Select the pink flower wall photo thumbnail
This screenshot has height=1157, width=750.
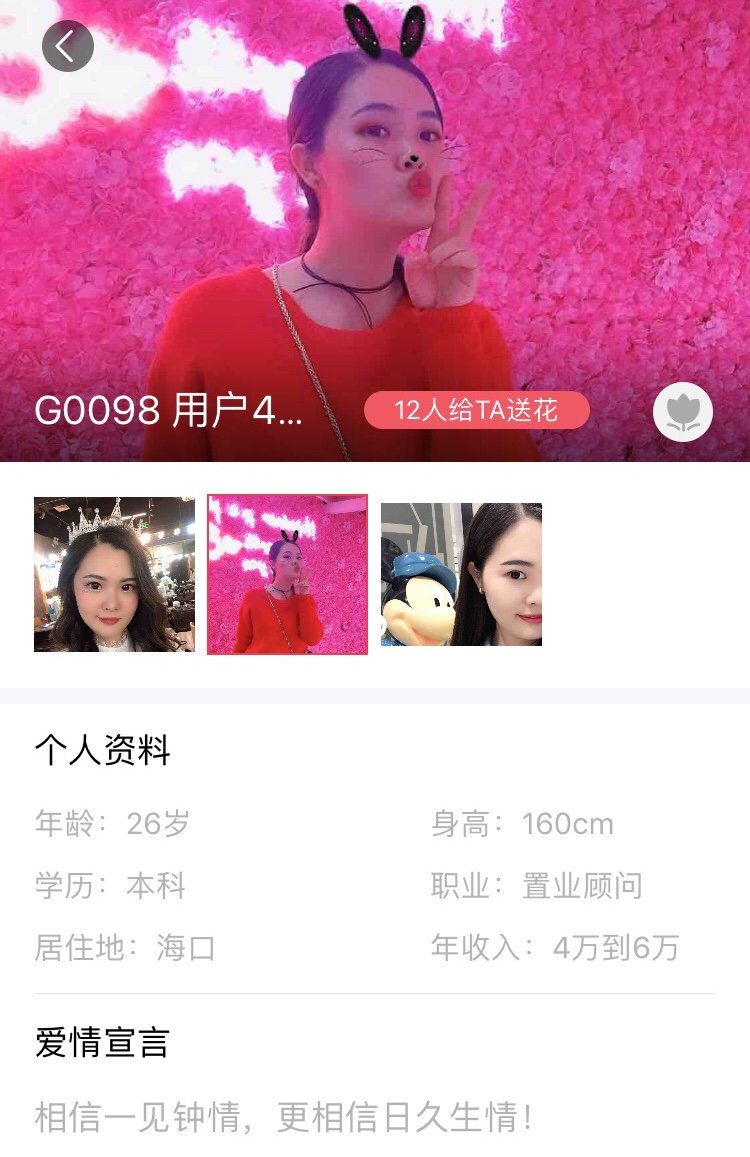tap(287, 575)
